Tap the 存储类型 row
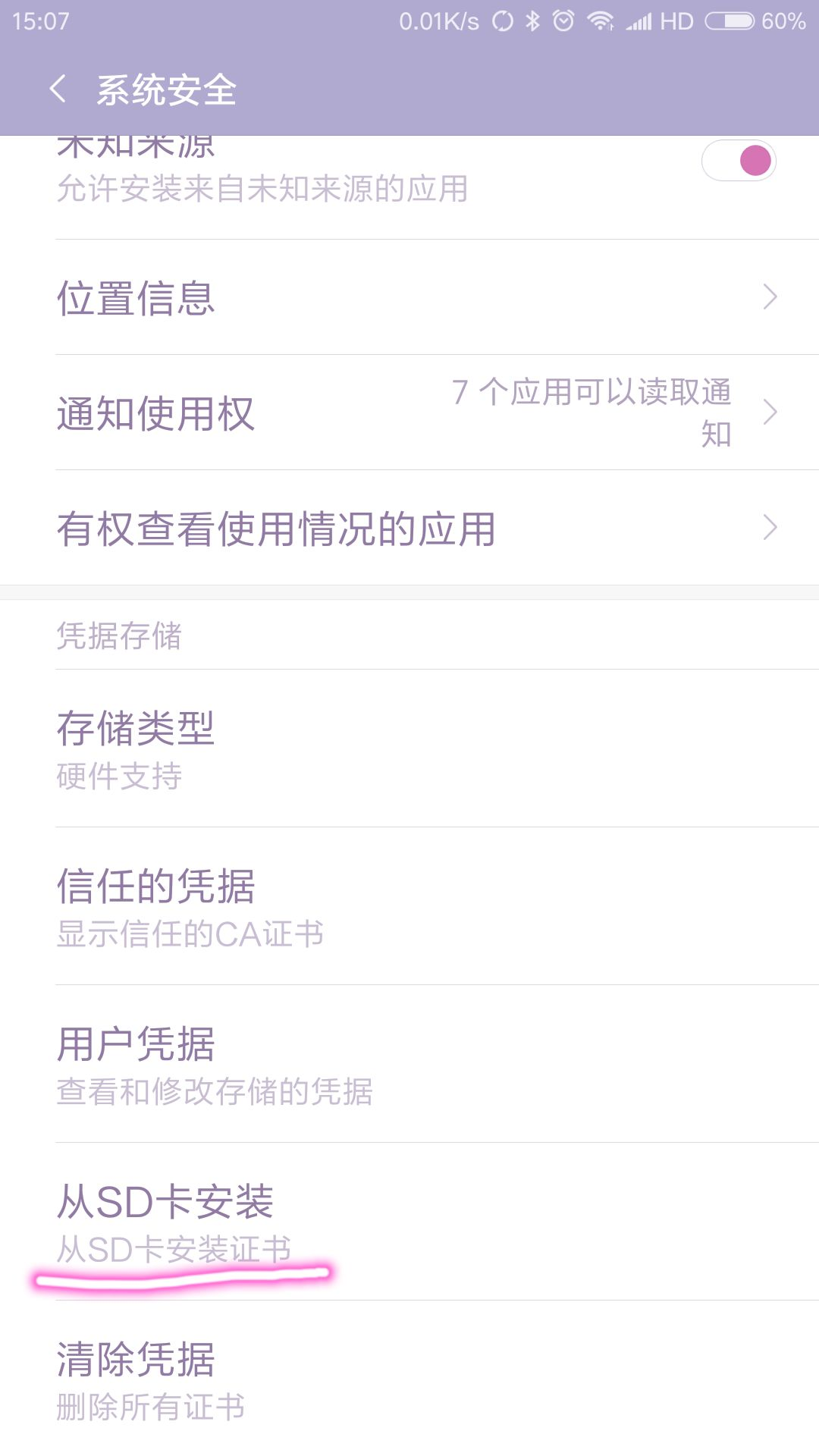Screen dimensions: 819x1456 pyautogui.click(x=409, y=748)
